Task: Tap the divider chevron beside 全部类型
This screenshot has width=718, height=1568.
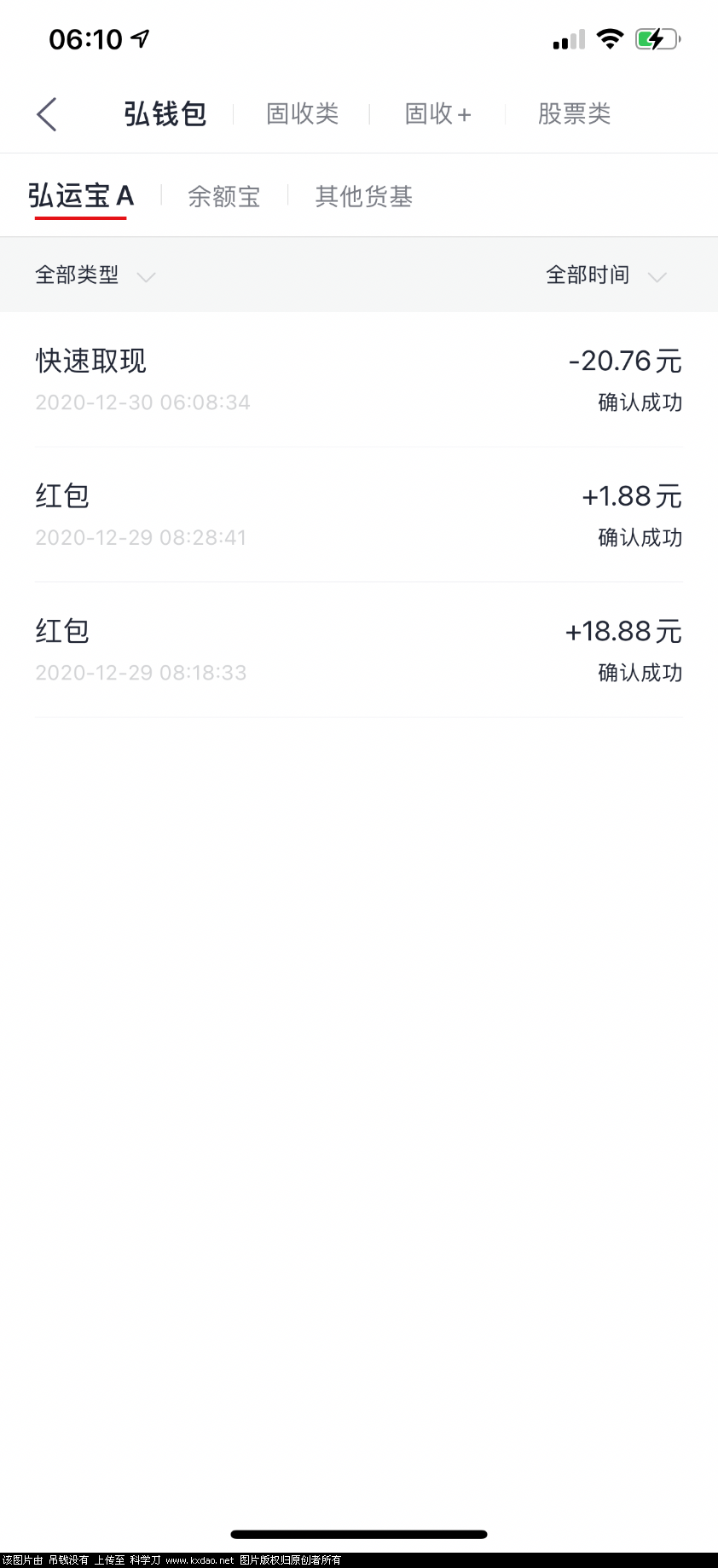Action: click(x=146, y=277)
